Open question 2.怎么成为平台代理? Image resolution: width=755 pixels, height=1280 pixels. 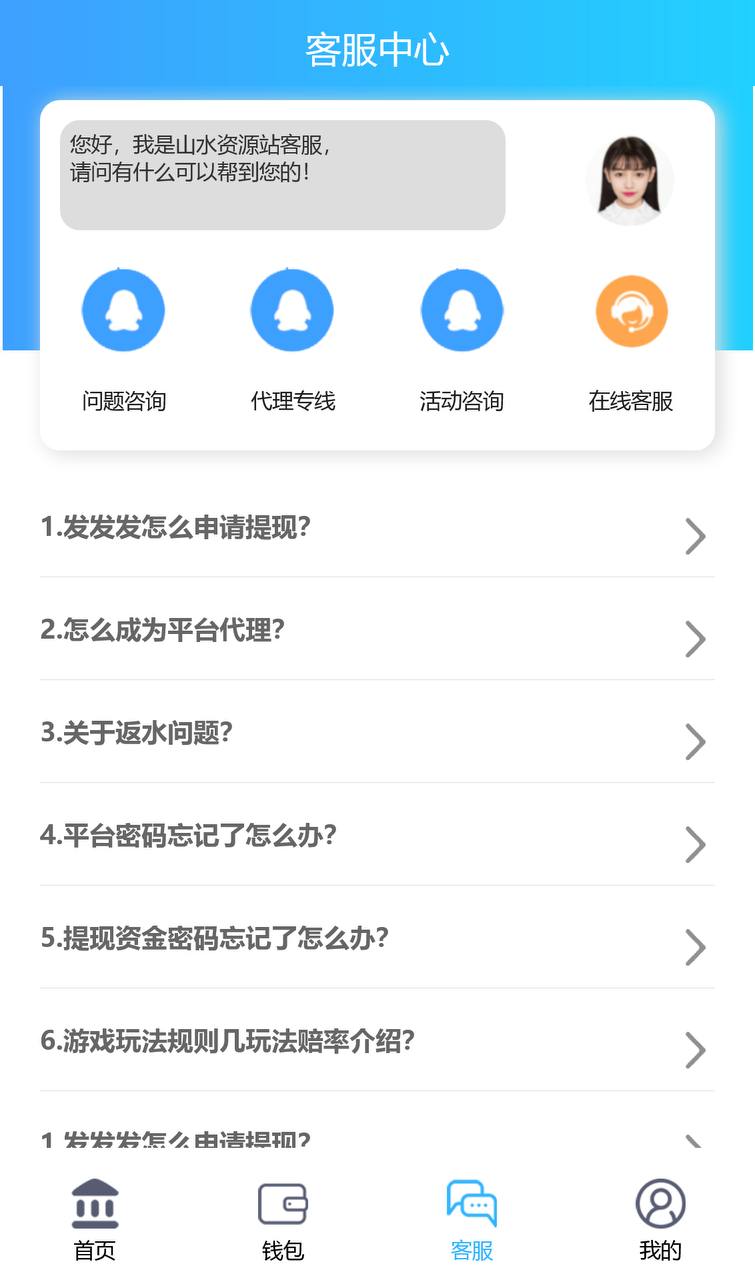(x=376, y=631)
